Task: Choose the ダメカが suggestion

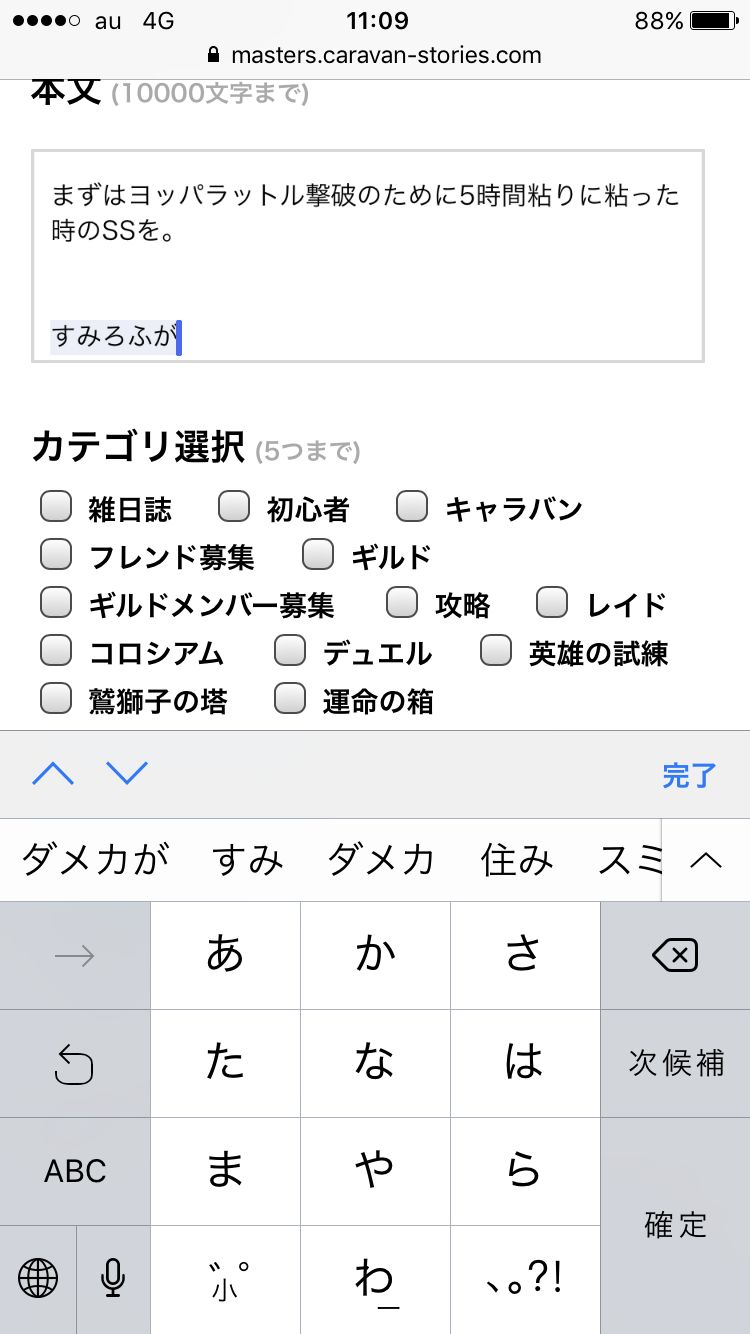Action: pyautogui.click(x=95, y=859)
